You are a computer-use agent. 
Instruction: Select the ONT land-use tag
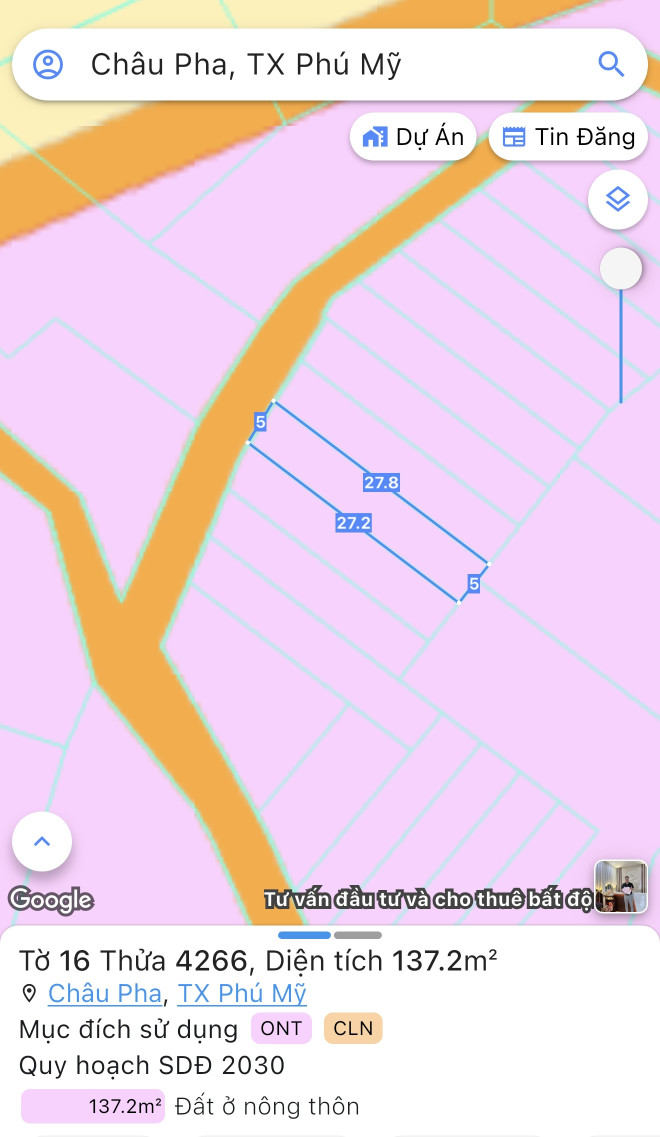tap(281, 1028)
